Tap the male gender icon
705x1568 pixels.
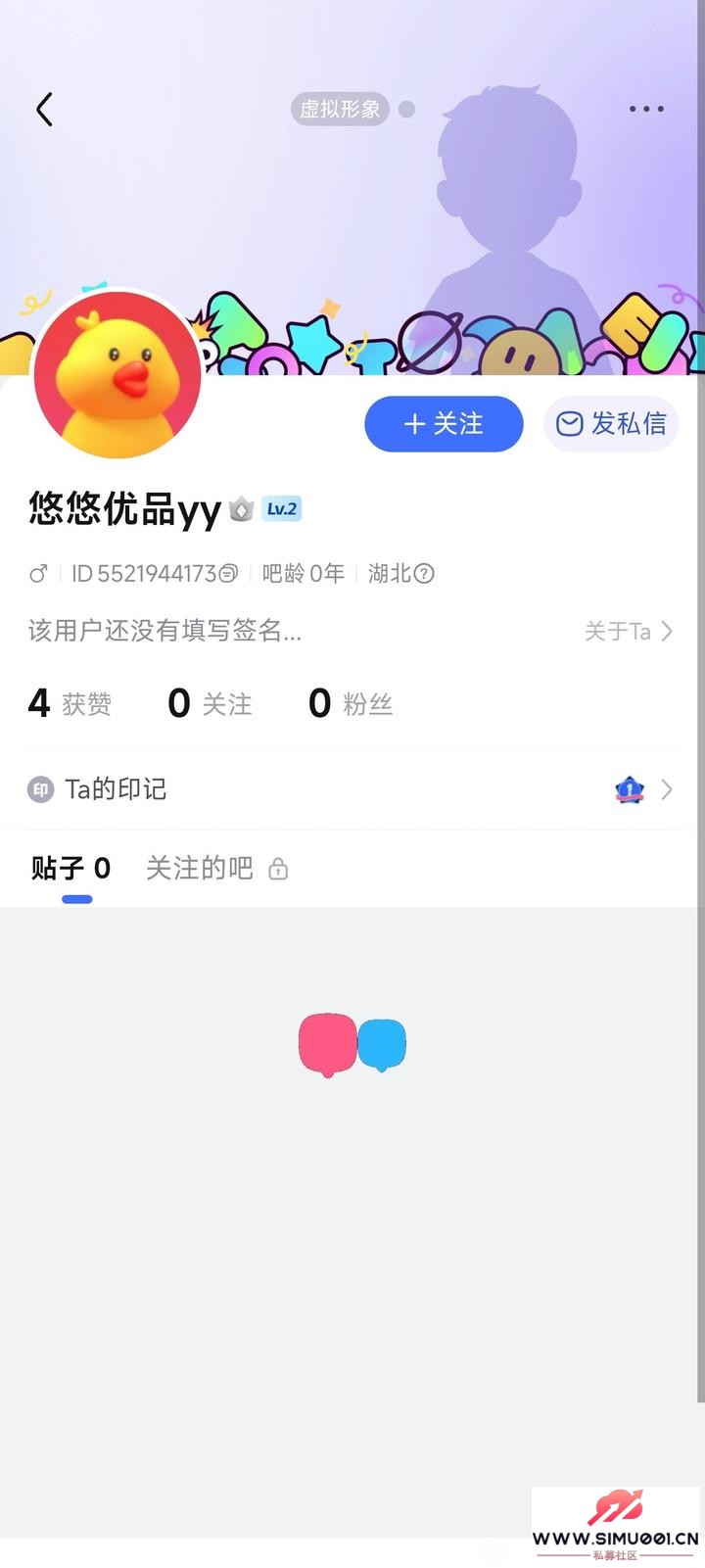point(38,574)
